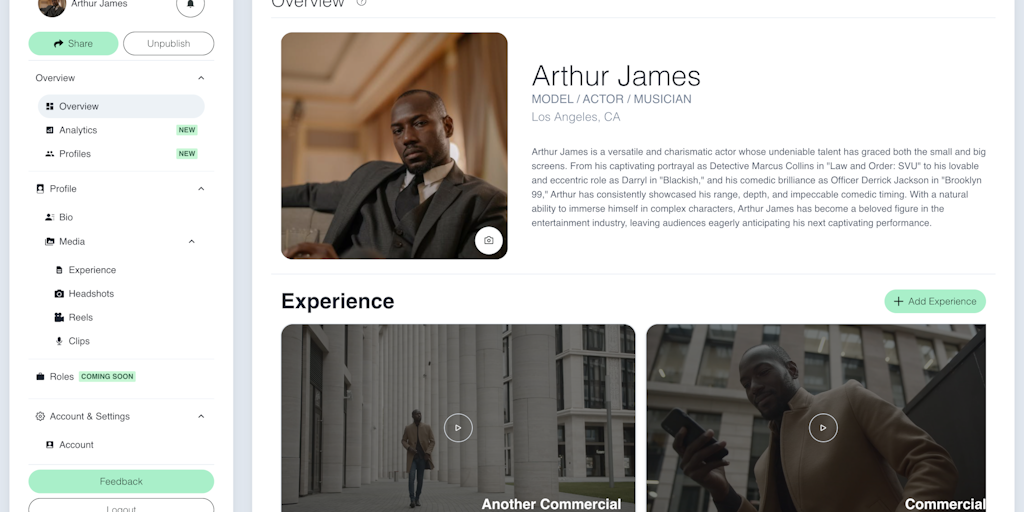Open Headshots
The height and width of the screenshot is (512, 1024).
[91, 294]
